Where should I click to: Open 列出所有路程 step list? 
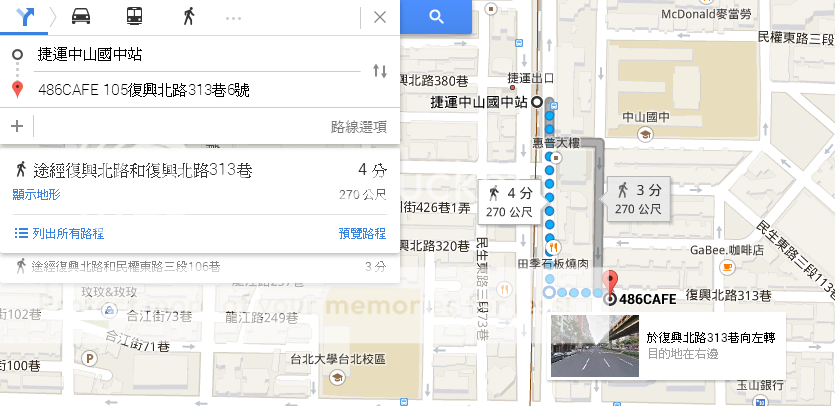point(60,233)
